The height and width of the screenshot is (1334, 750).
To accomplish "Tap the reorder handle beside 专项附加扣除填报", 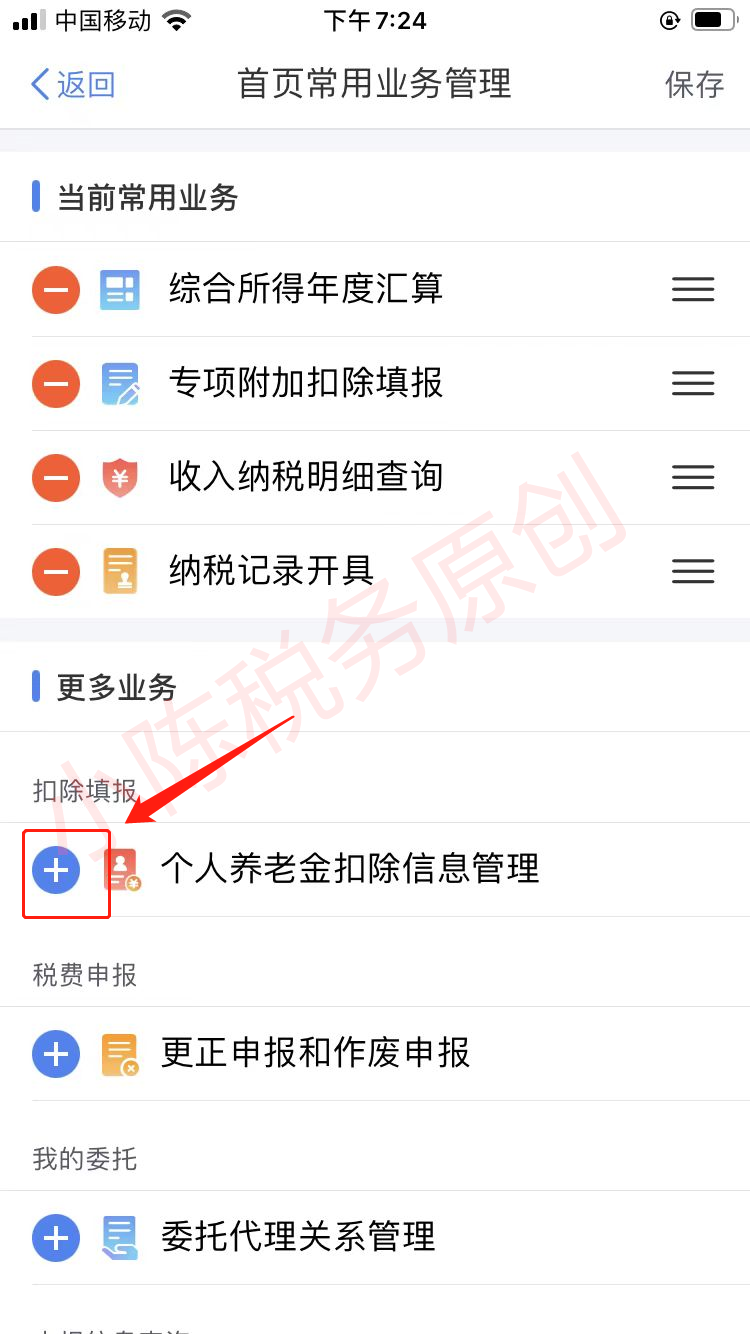I will coord(693,383).
